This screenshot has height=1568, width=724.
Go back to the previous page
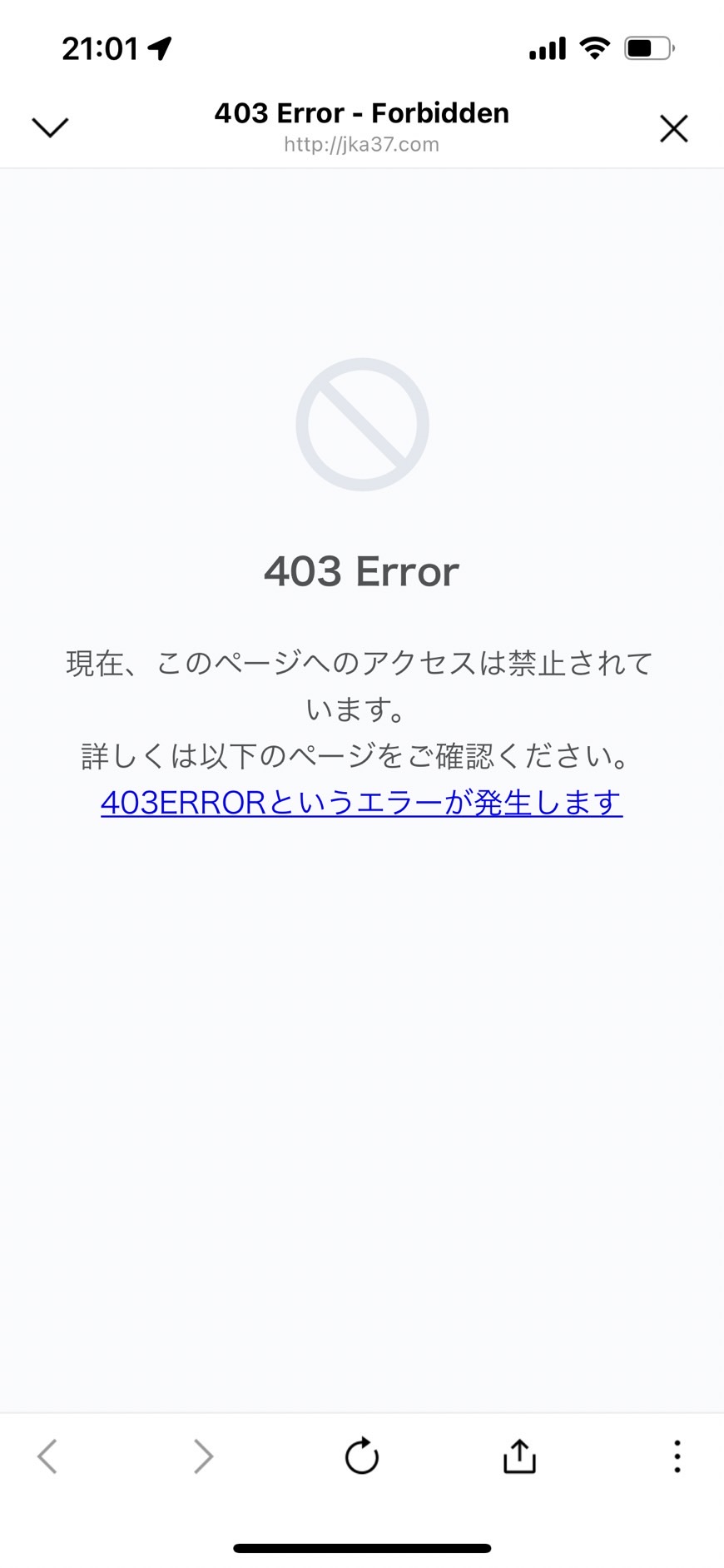[47, 1456]
